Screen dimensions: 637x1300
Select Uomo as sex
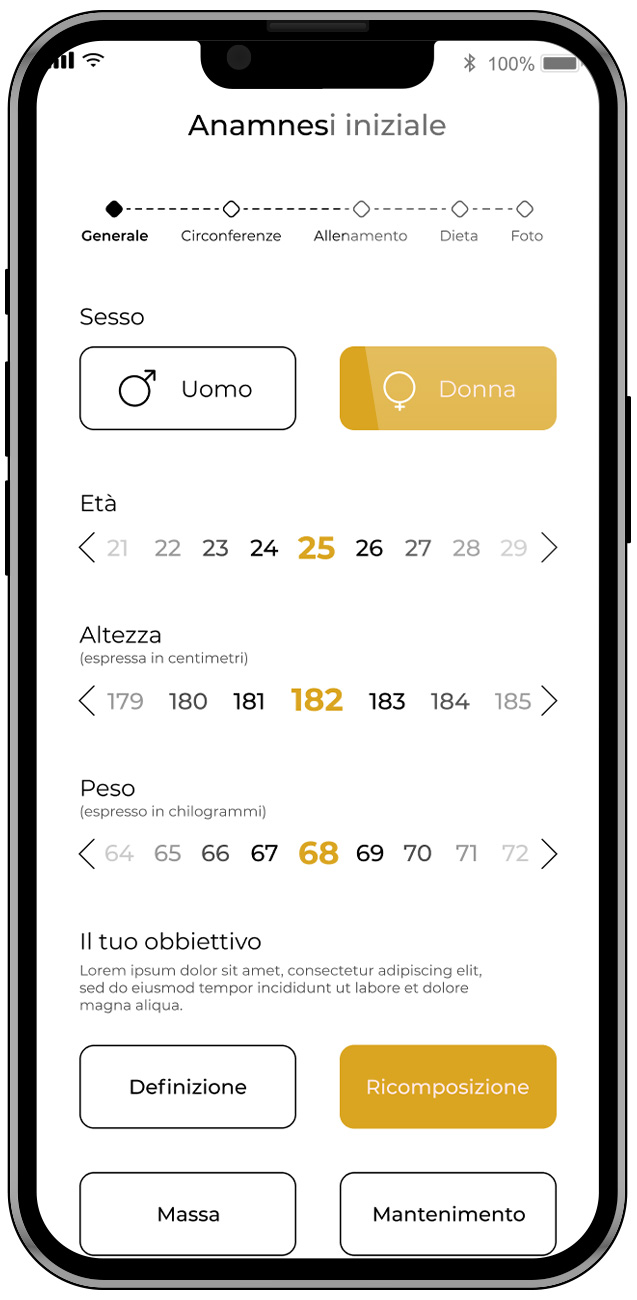tap(188, 389)
